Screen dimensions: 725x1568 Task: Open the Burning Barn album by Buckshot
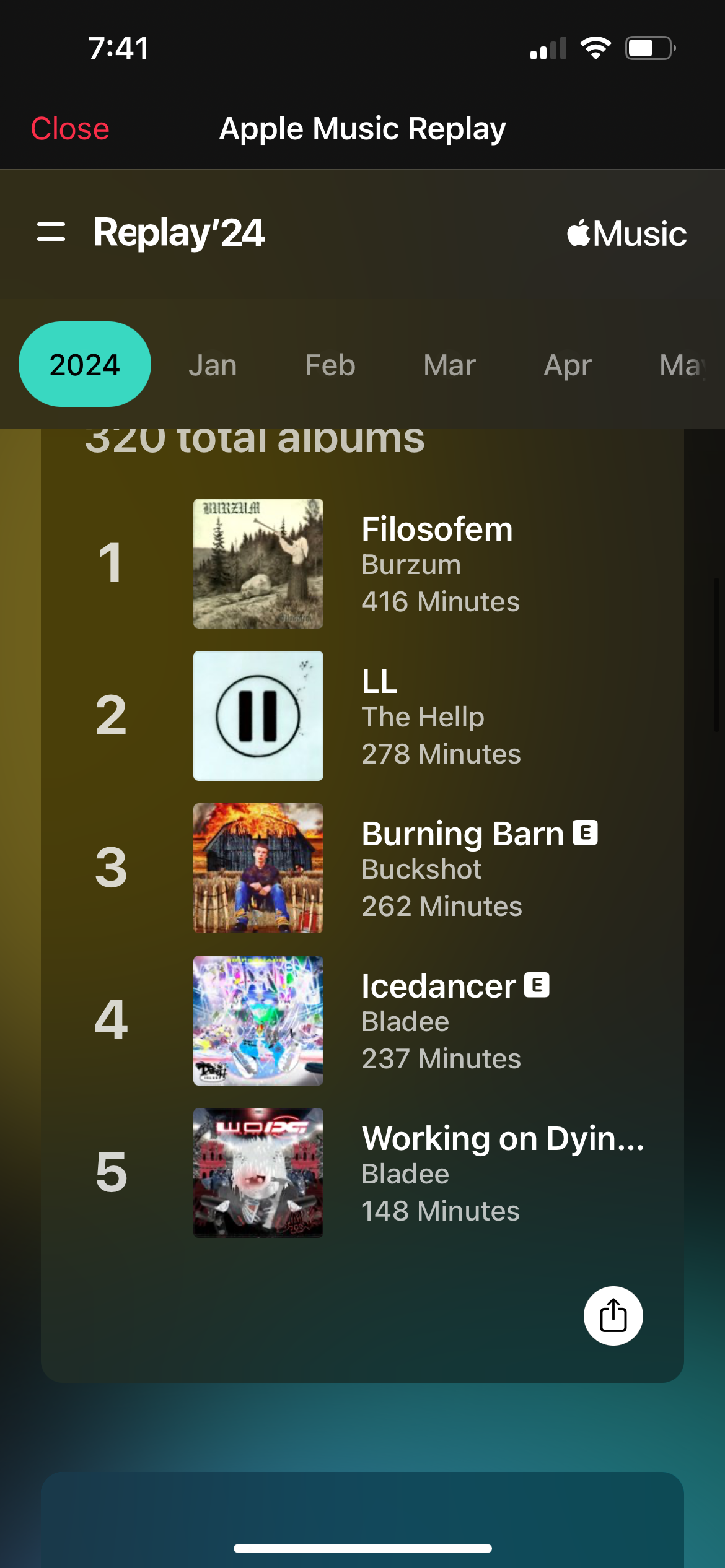click(x=372, y=868)
